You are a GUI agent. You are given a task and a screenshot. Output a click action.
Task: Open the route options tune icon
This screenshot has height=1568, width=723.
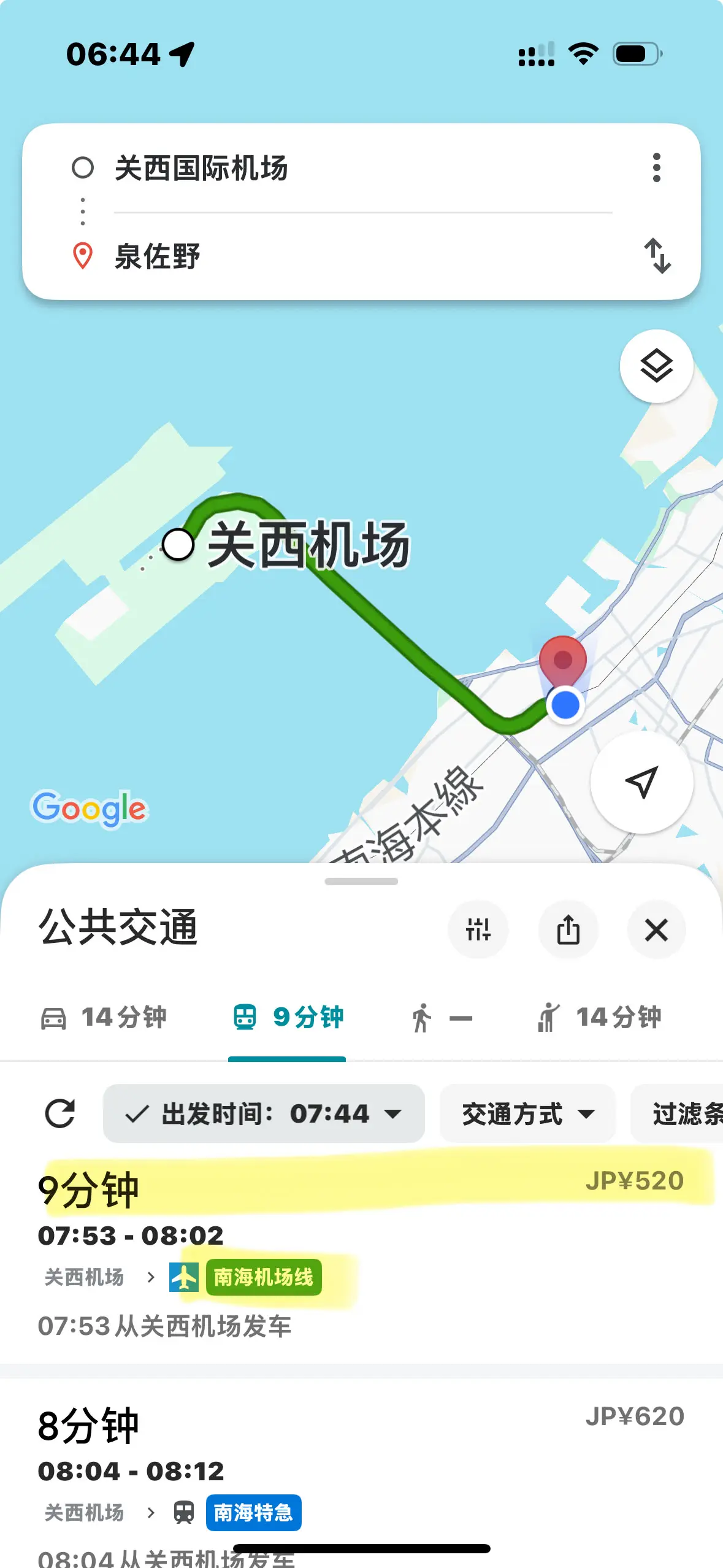(478, 930)
